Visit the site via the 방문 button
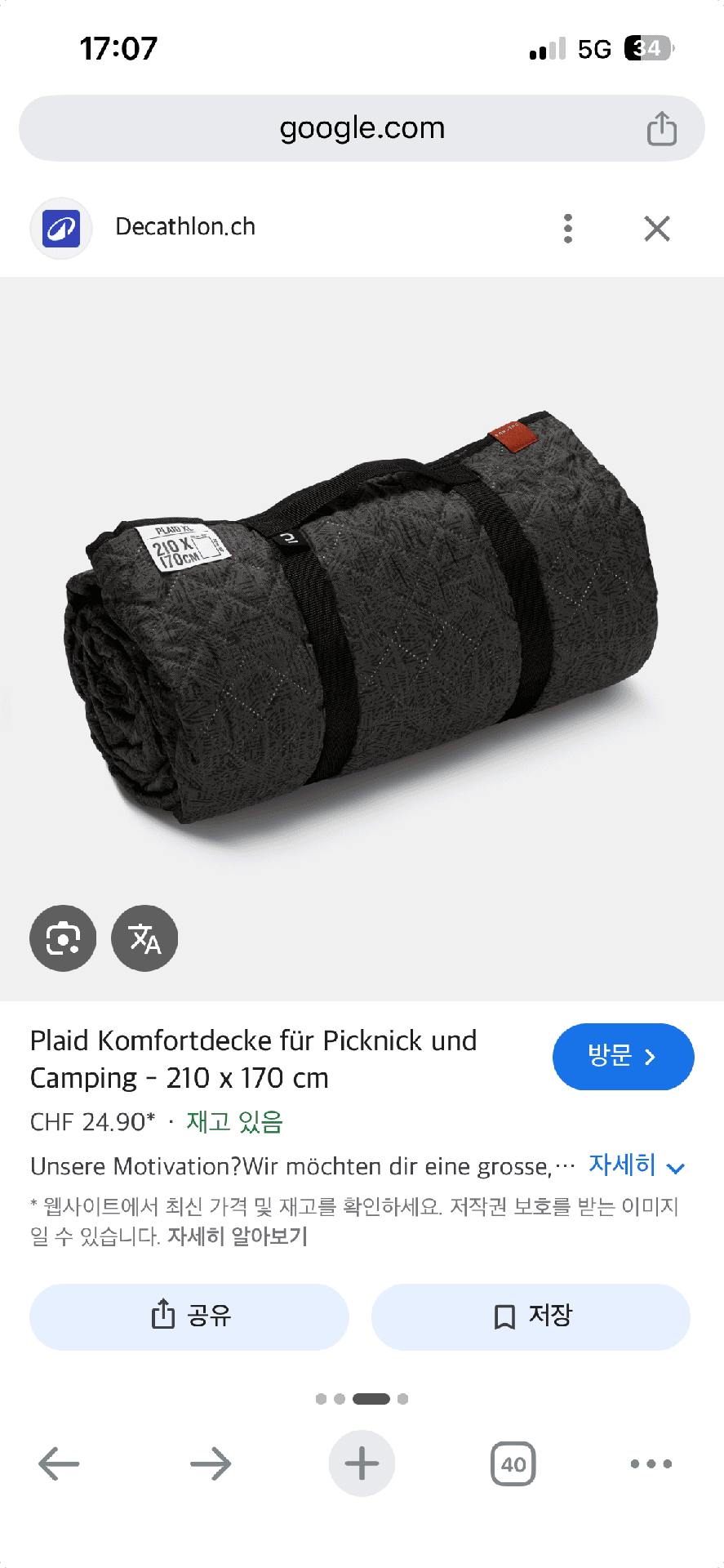This screenshot has width=724, height=1568. pos(623,1057)
